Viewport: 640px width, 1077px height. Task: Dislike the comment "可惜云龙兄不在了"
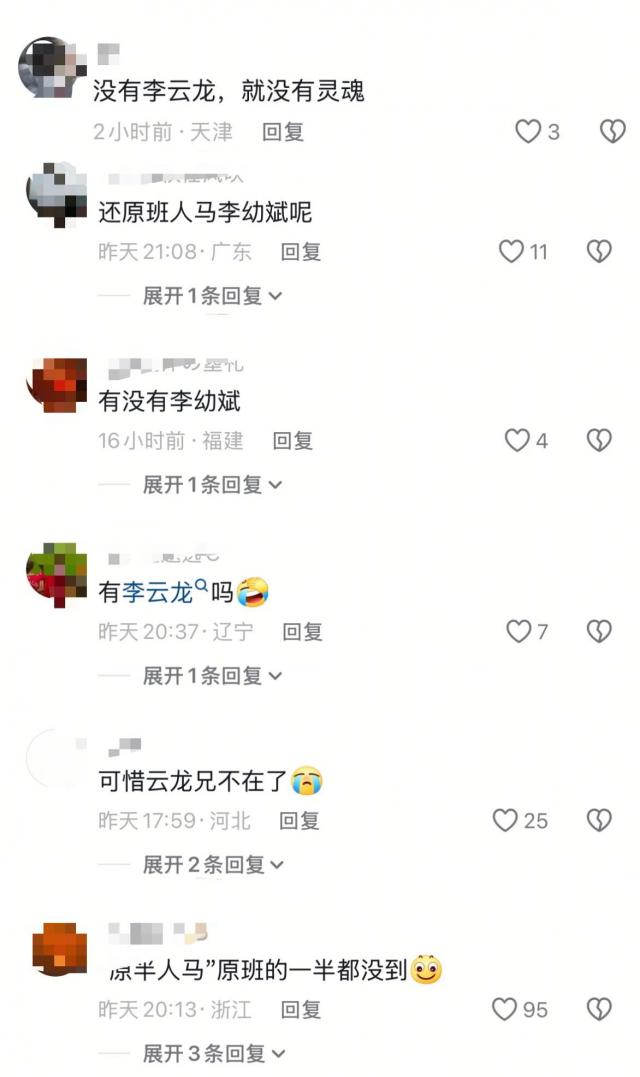[598, 821]
